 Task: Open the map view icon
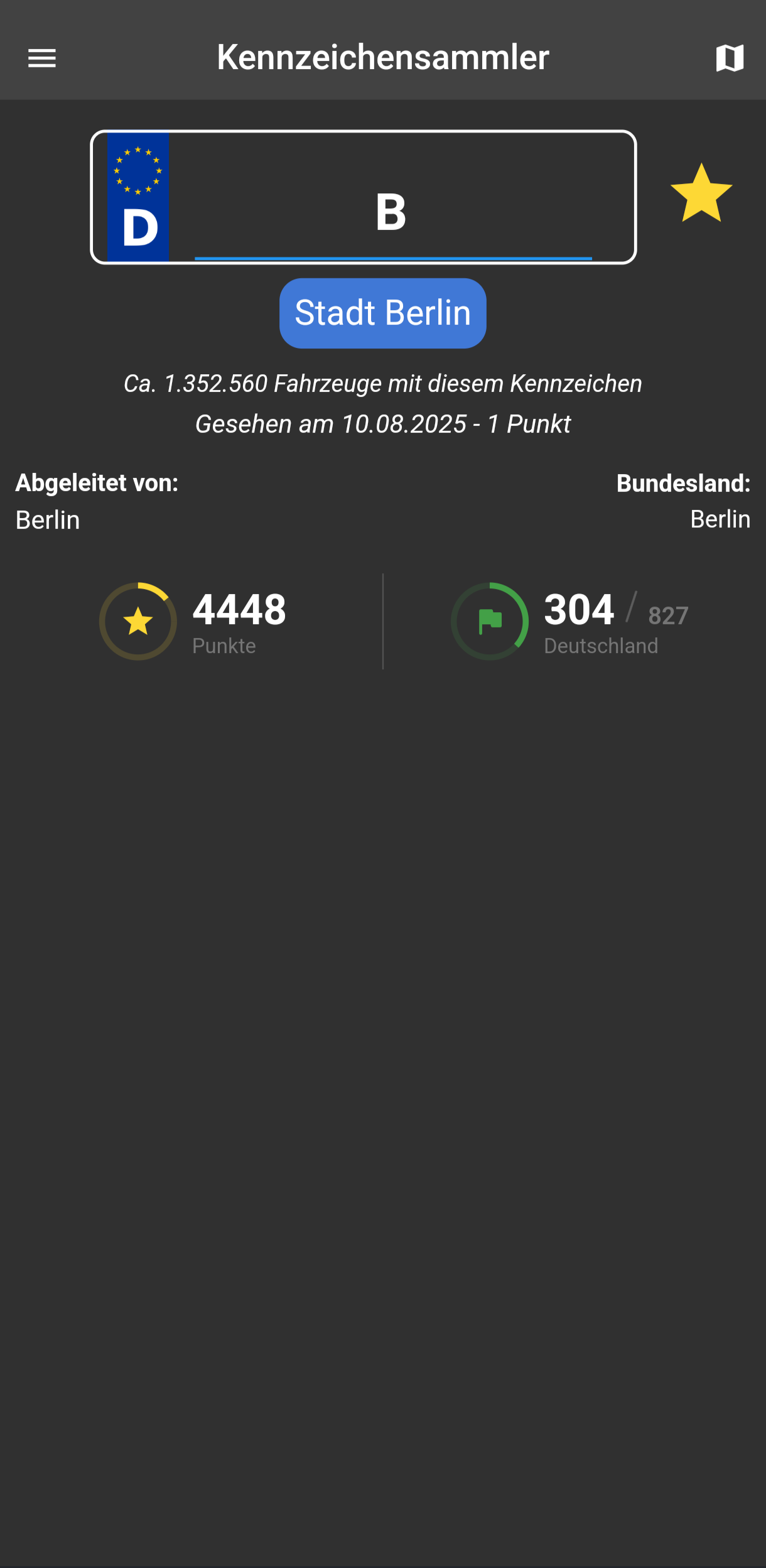pyautogui.click(x=730, y=58)
